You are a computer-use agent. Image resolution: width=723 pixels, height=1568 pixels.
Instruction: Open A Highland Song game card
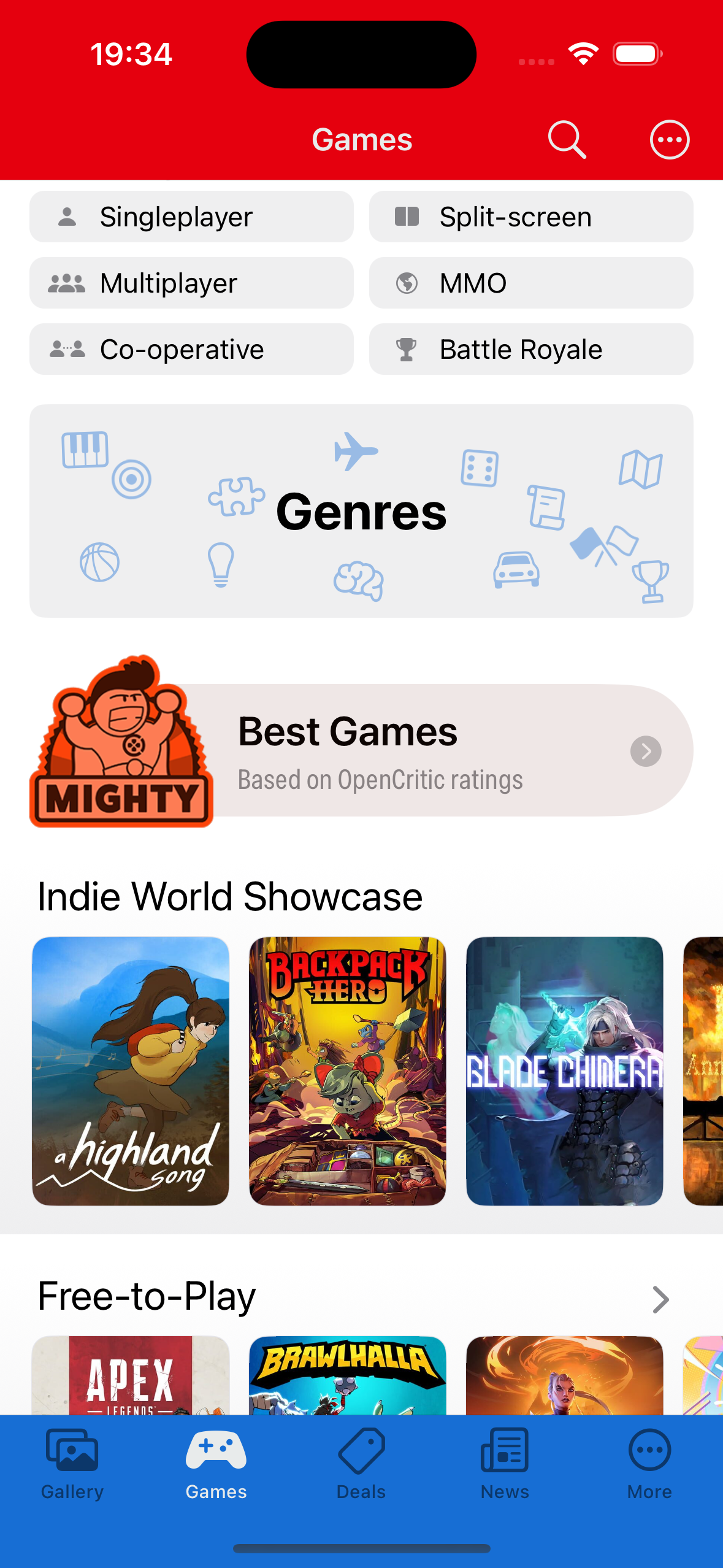pyautogui.click(x=131, y=1071)
